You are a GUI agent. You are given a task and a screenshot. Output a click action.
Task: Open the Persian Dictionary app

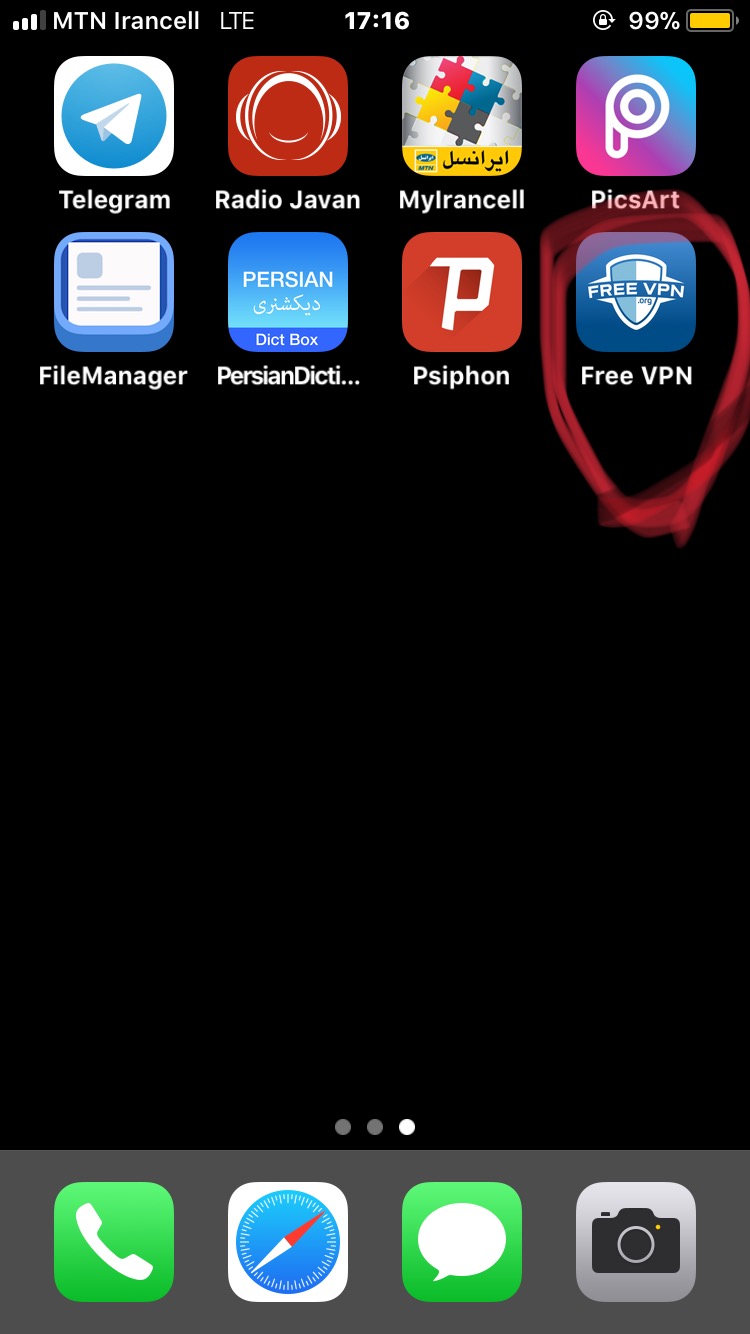[288, 292]
